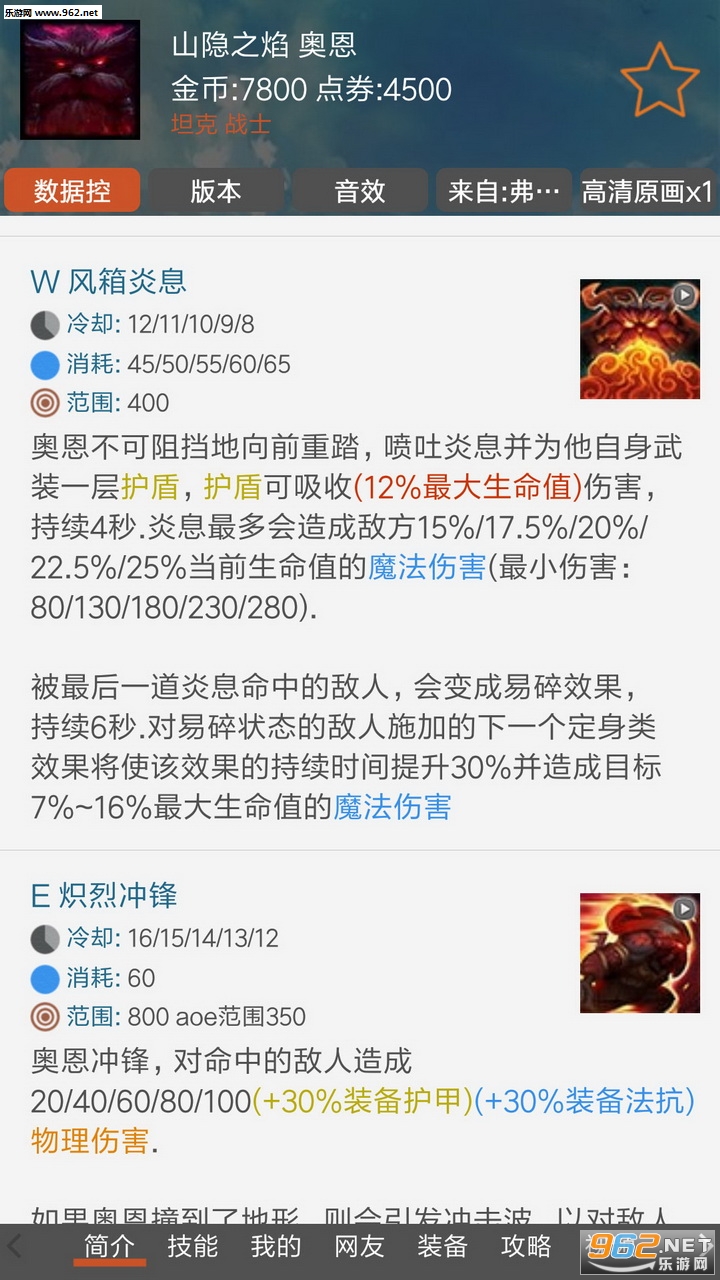Switch to the 版本 tab

click(215, 190)
